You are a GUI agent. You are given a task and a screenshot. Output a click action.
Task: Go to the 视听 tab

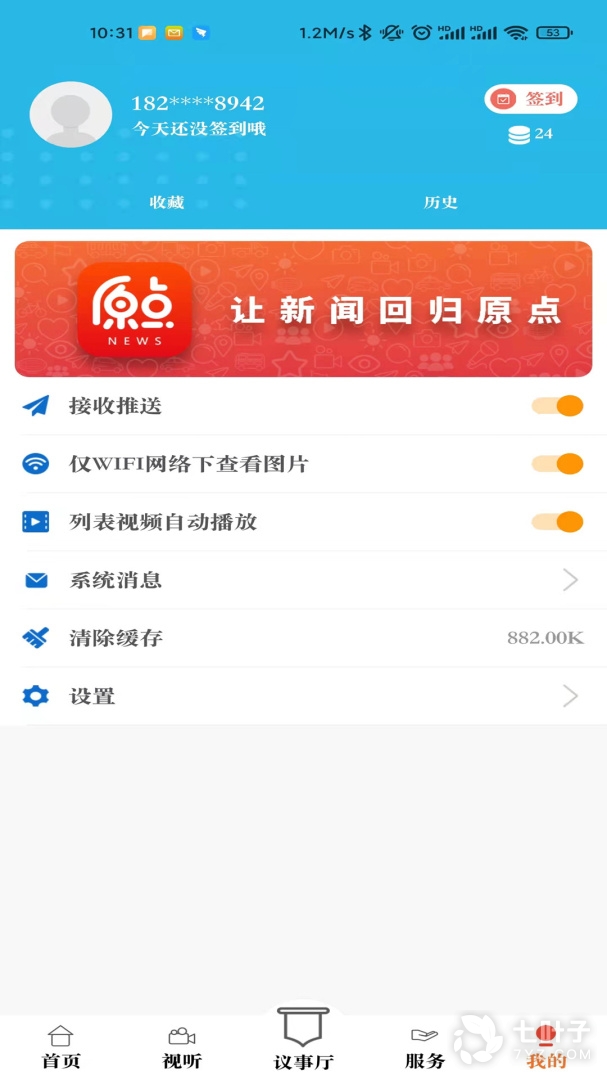[182, 1047]
